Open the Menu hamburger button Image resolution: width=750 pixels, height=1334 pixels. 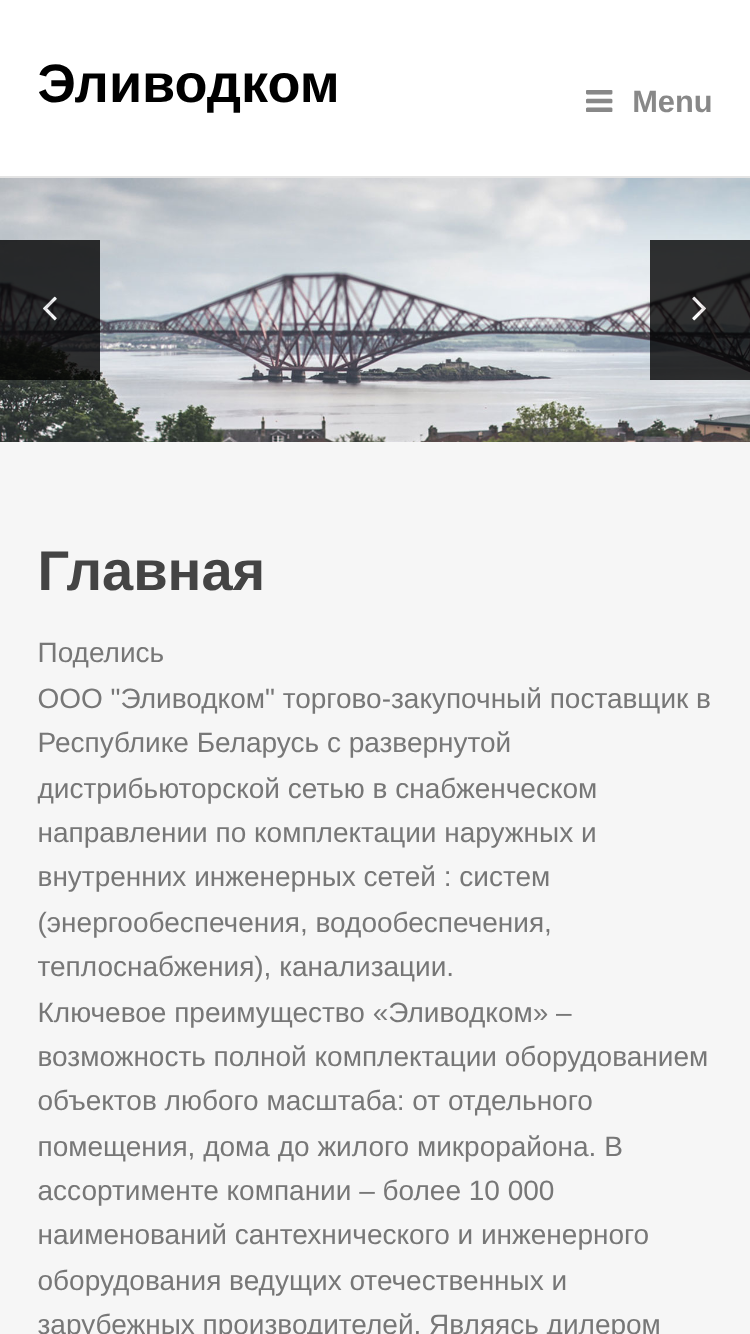click(648, 101)
